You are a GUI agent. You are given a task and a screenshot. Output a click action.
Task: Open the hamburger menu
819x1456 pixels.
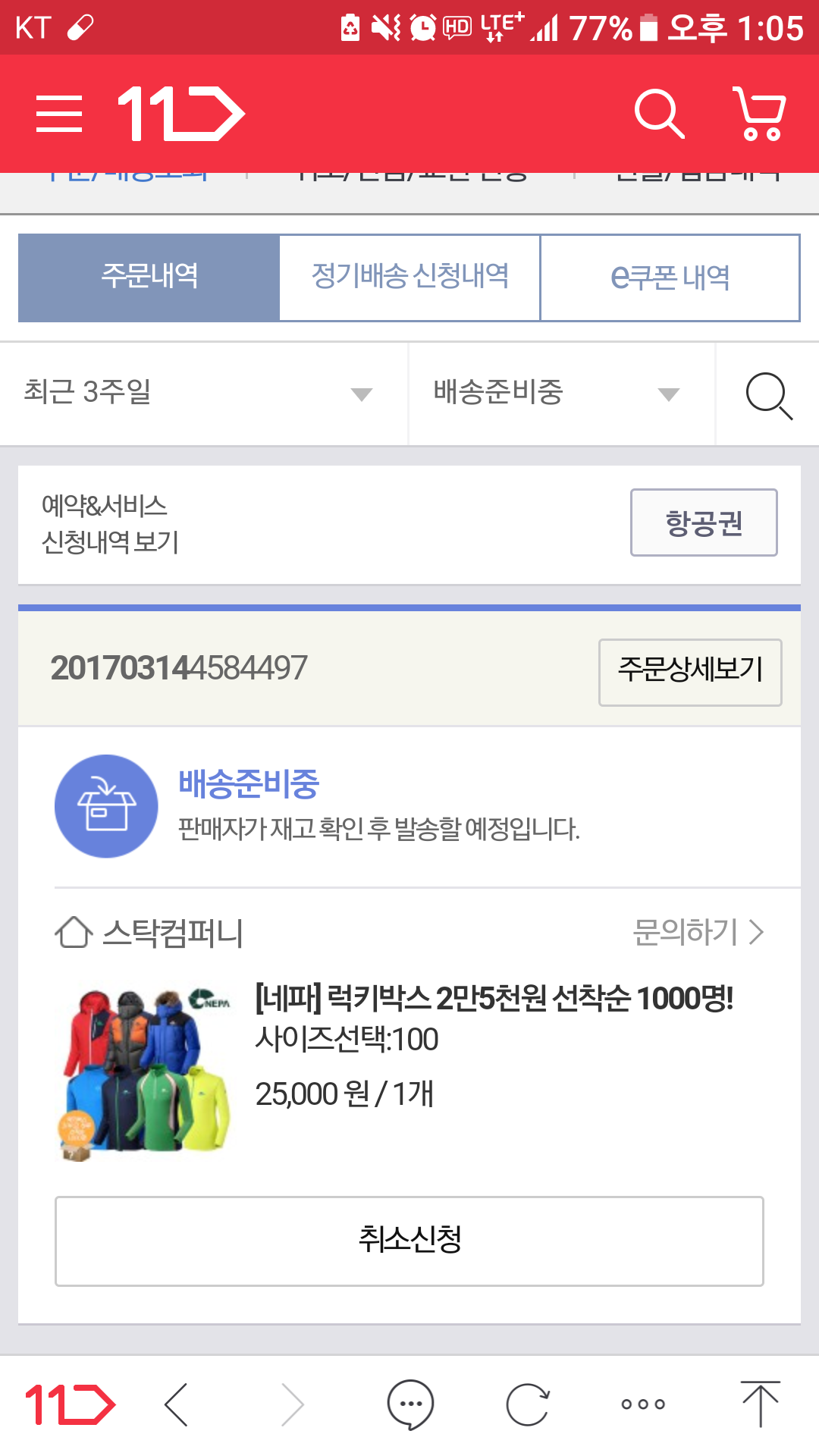click(x=59, y=114)
